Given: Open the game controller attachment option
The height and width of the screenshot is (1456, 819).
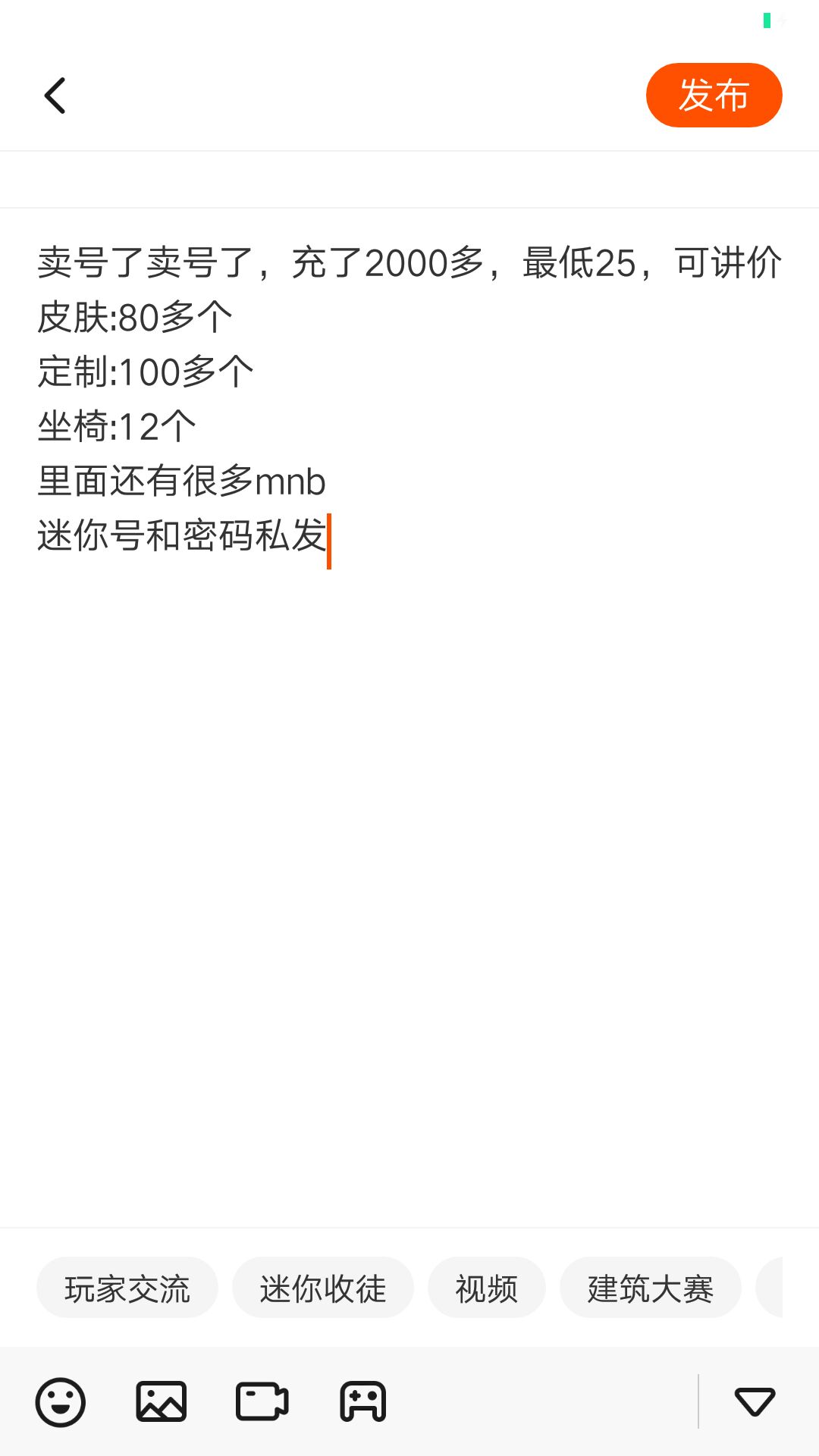Looking at the screenshot, I should tap(363, 1402).
